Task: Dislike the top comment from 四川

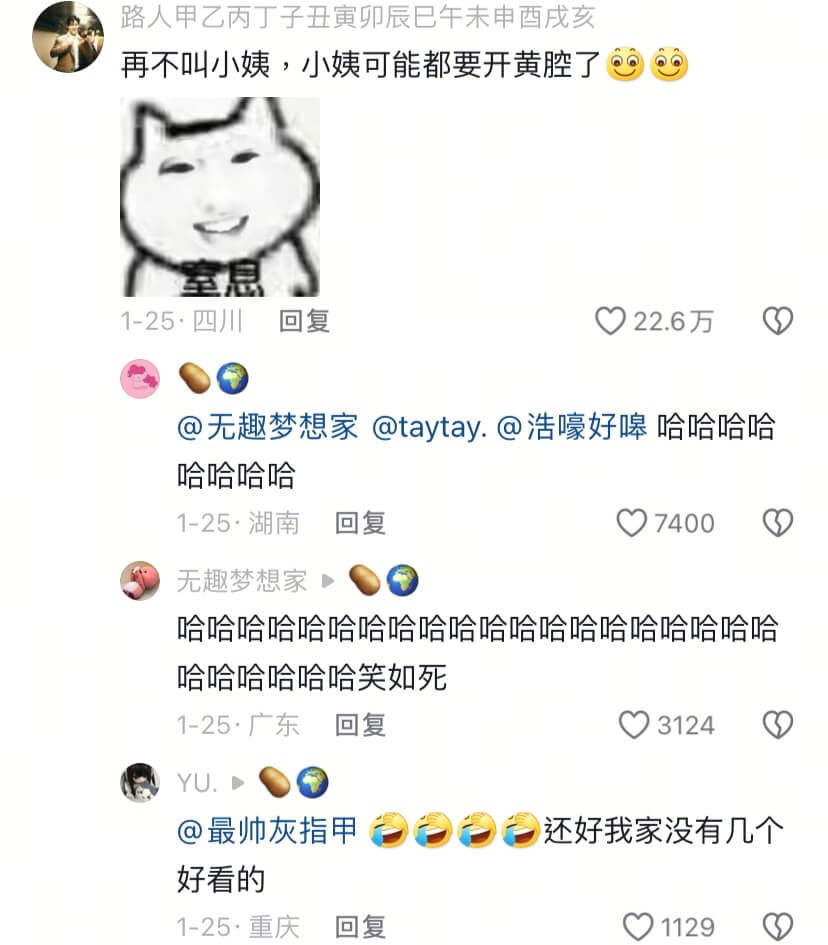Action: [x=778, y=321]
